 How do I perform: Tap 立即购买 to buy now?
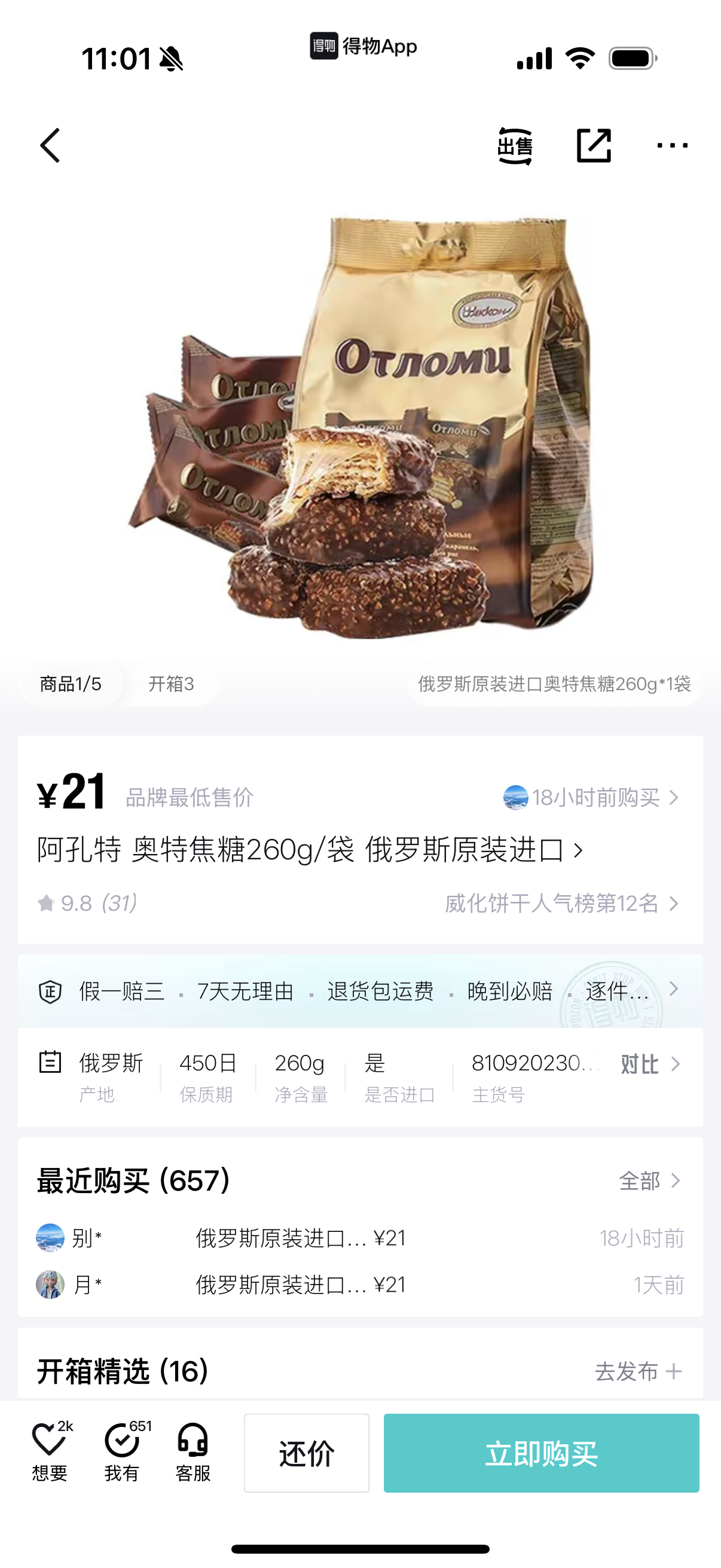coord(541,1453)
